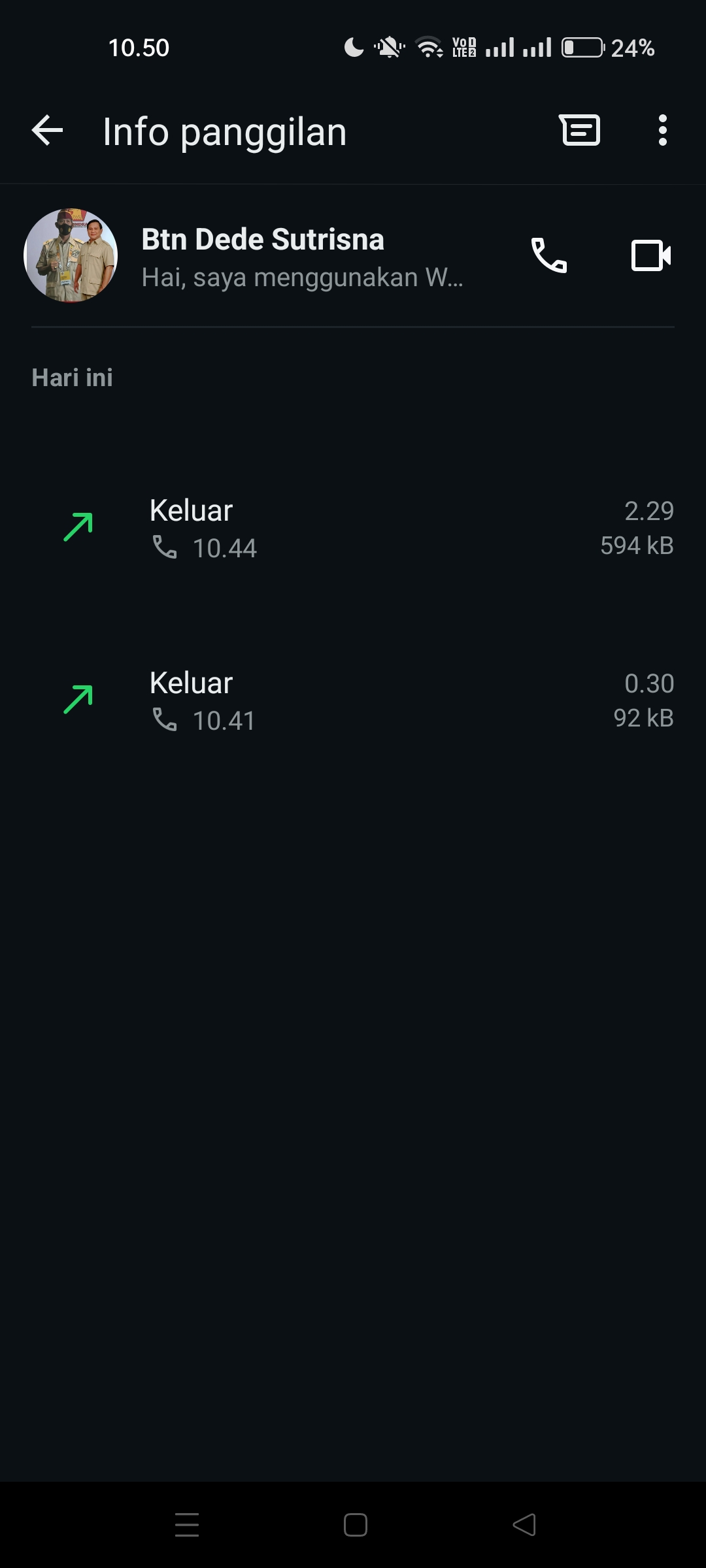View Btn Dede Sutrisna's profile picture
The height and width of the screenshot is (1568, 706).
(x=71, y=255)
